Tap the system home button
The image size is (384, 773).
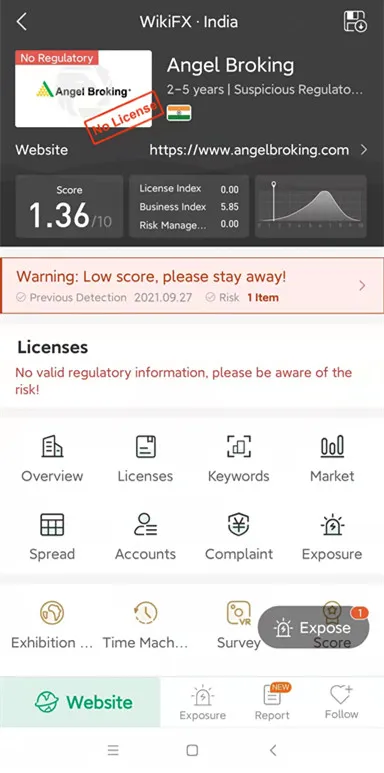point(192,750)
